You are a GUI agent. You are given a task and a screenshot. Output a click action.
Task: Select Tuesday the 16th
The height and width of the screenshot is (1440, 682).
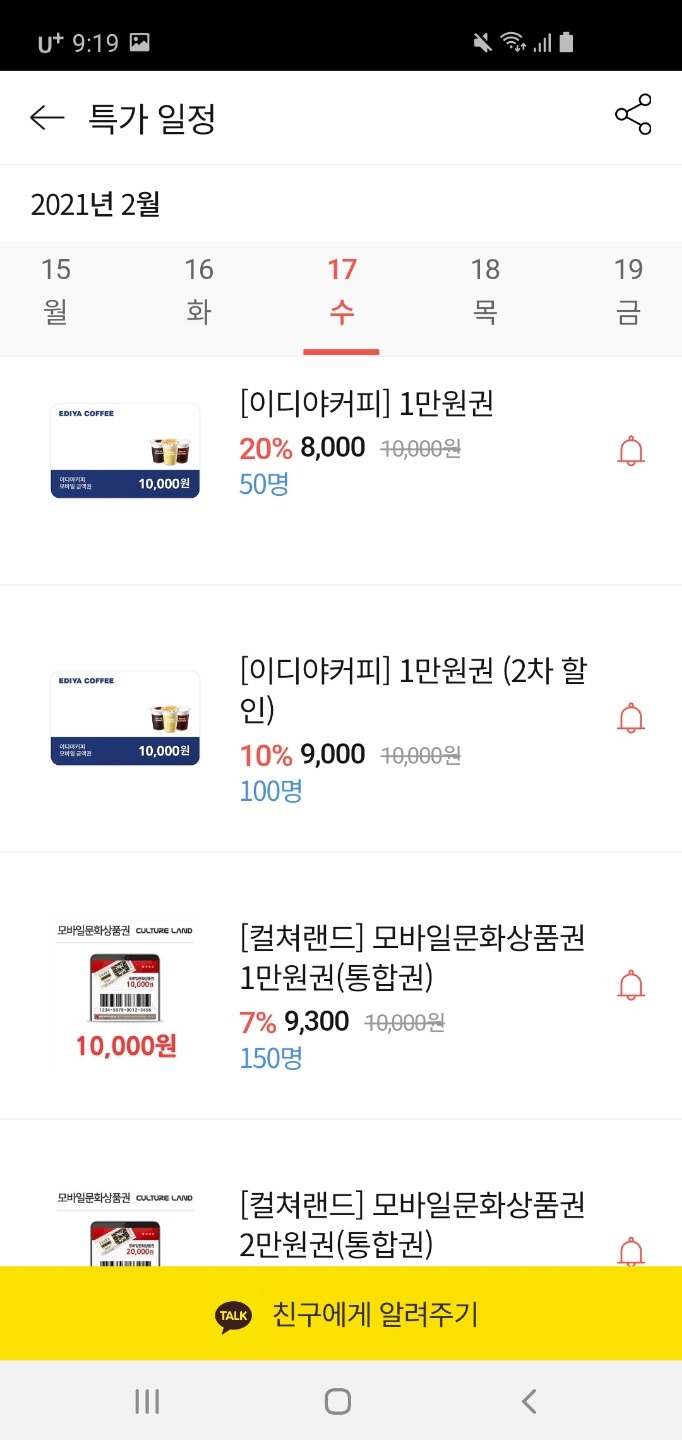coord(199,292)
